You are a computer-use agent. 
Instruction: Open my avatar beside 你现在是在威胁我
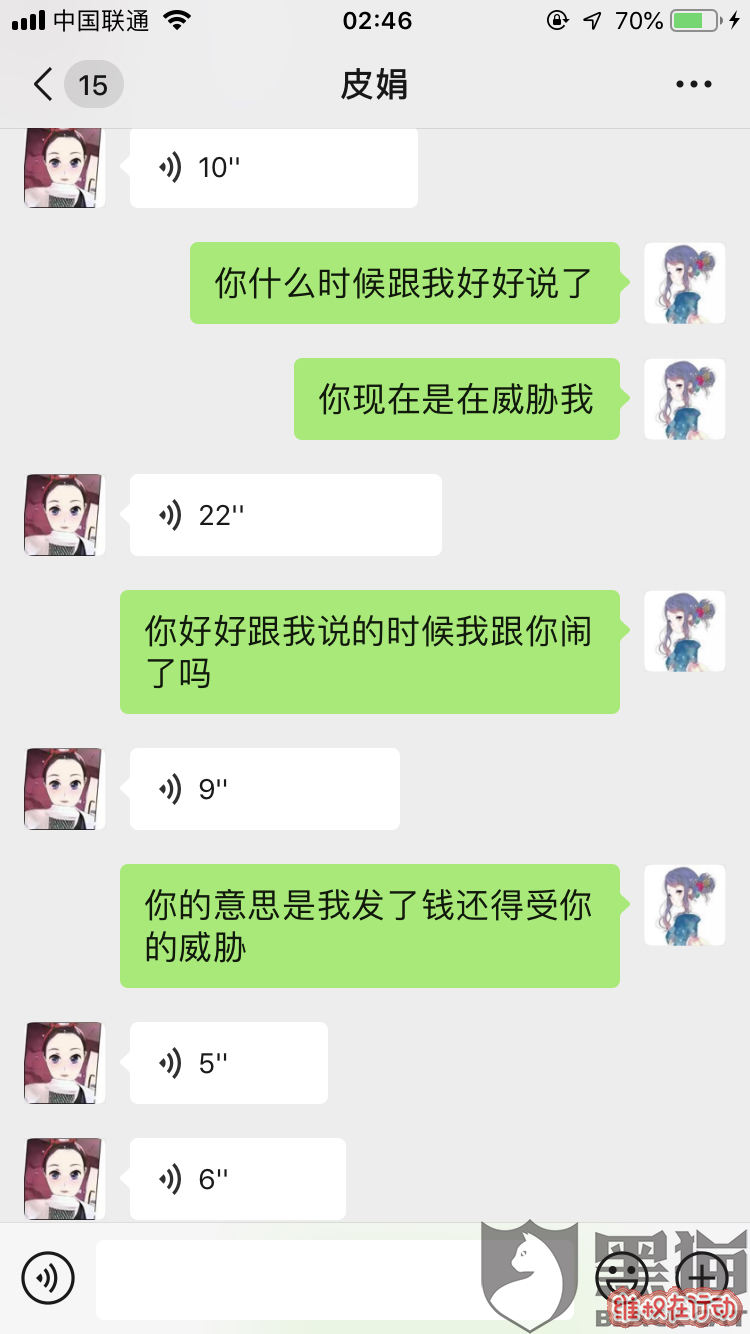pyautogui.click(x=684, y=399)
